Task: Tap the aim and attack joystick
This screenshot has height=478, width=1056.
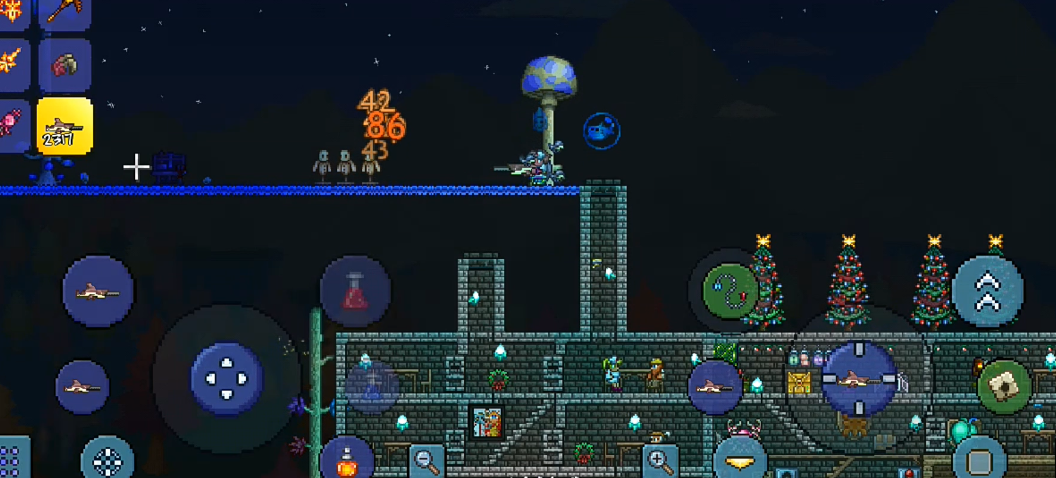Action: (859, 379)
